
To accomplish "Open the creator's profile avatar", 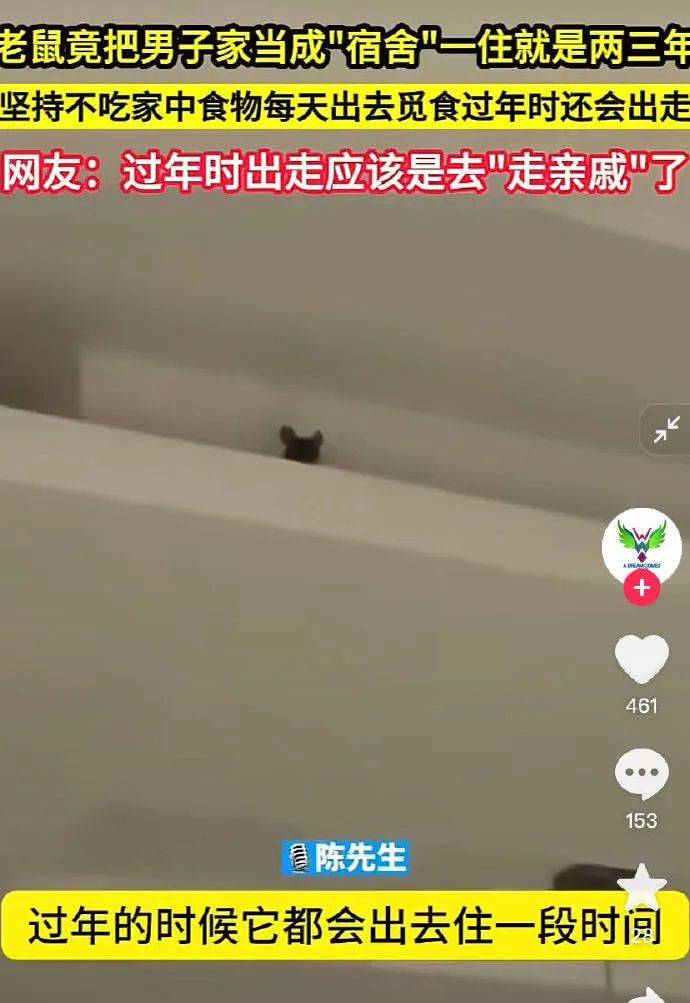I will click(641, 546).
